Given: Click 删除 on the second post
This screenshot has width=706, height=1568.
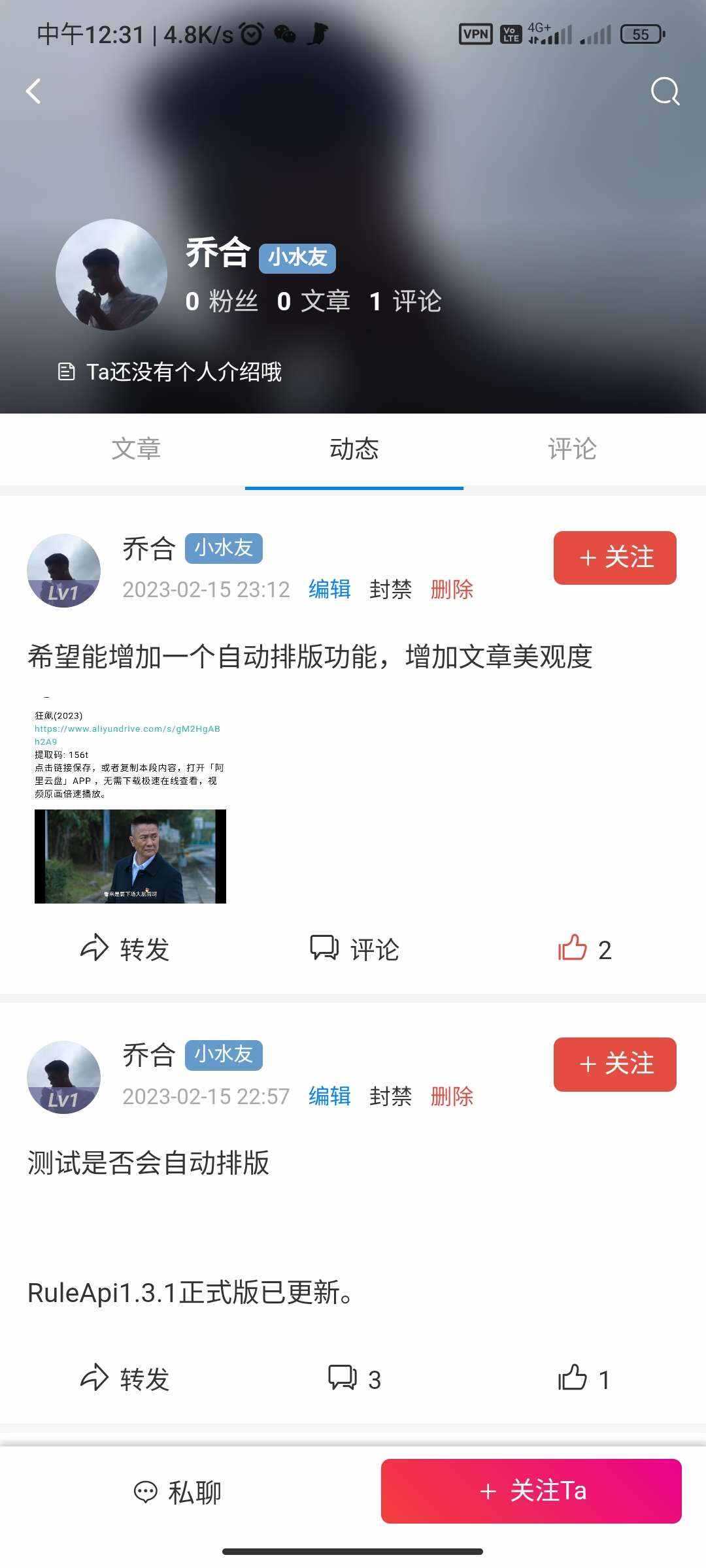Looking at the screenshot, I should [x=451, y=1097].
